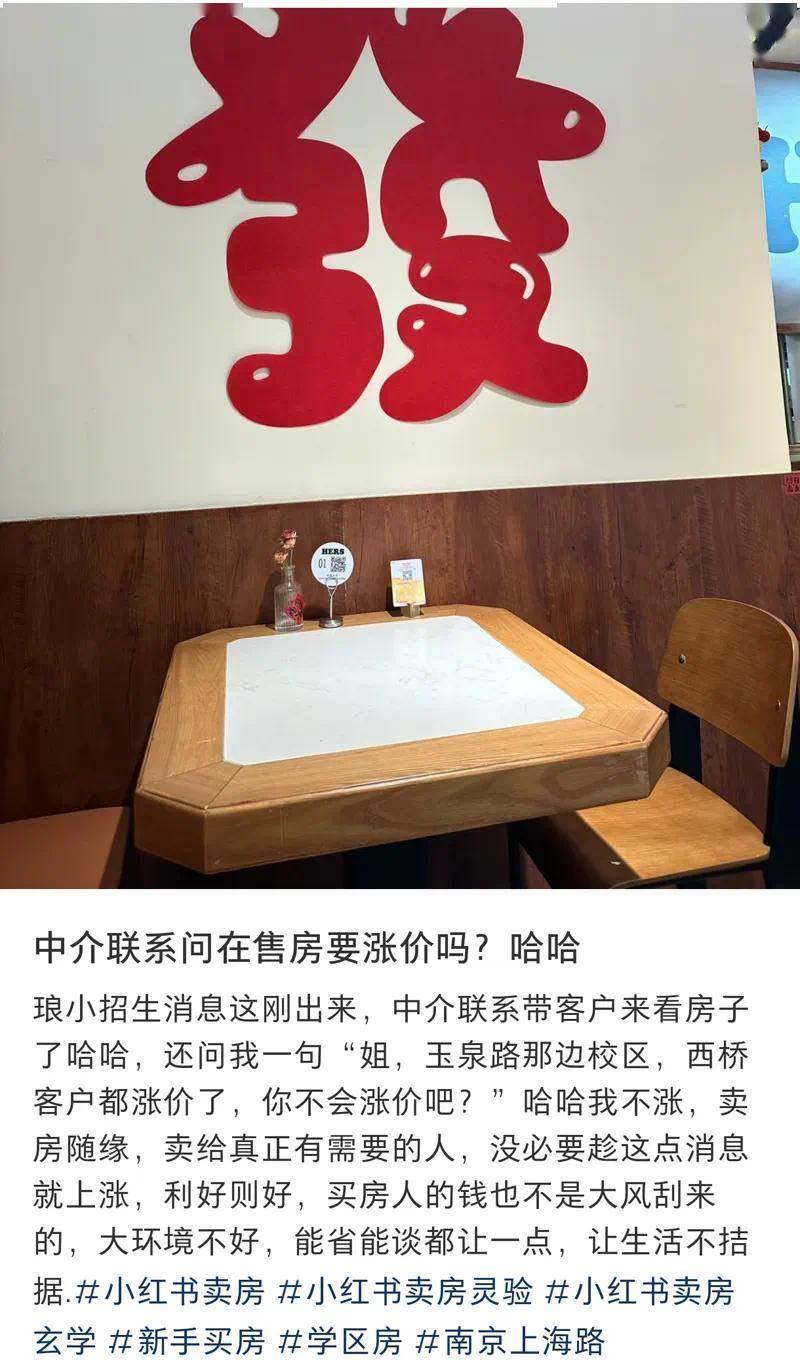Screen dimensions: 800x1369
Task: Open the #南京上海路 hashtag
Action: coord(510,1340)
